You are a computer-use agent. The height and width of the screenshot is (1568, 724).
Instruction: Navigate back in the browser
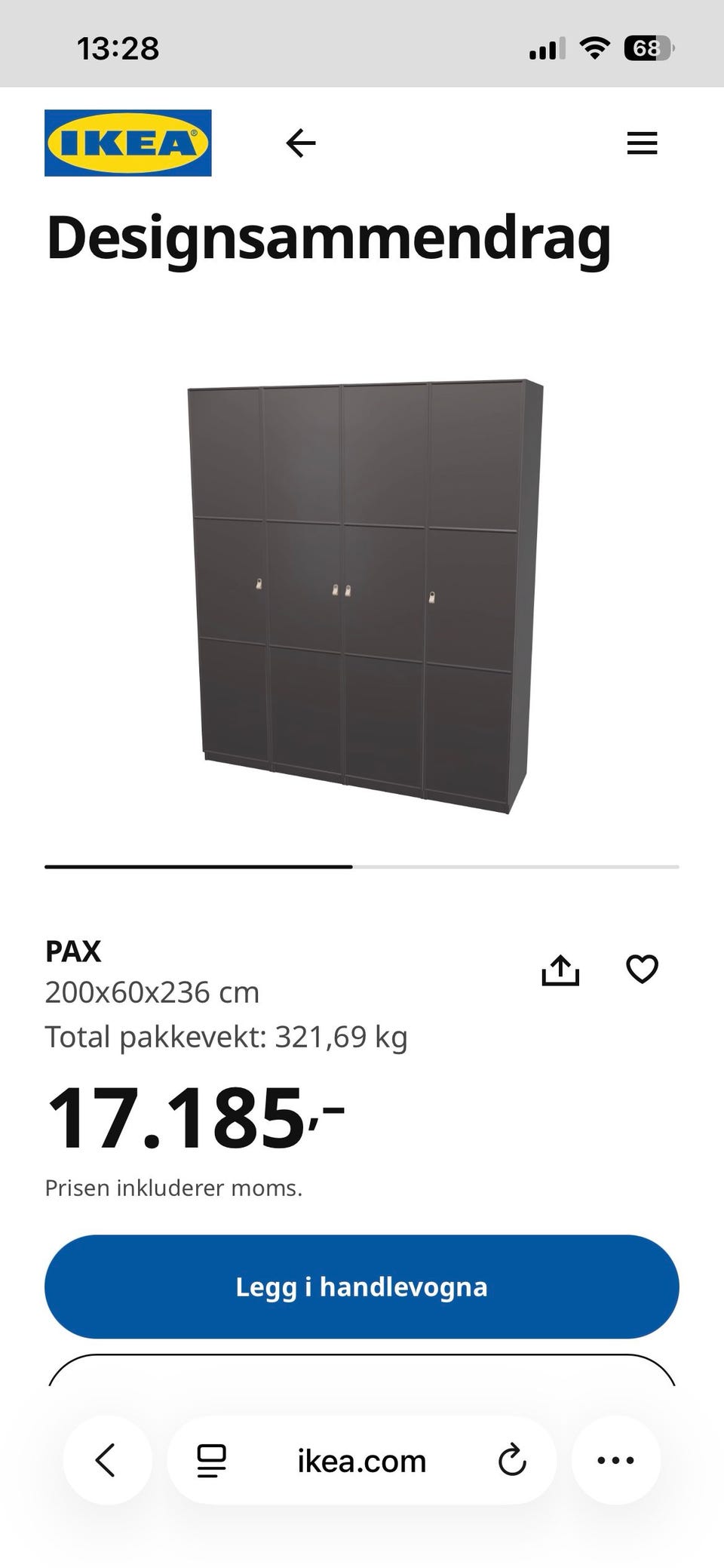[106, 1460]
